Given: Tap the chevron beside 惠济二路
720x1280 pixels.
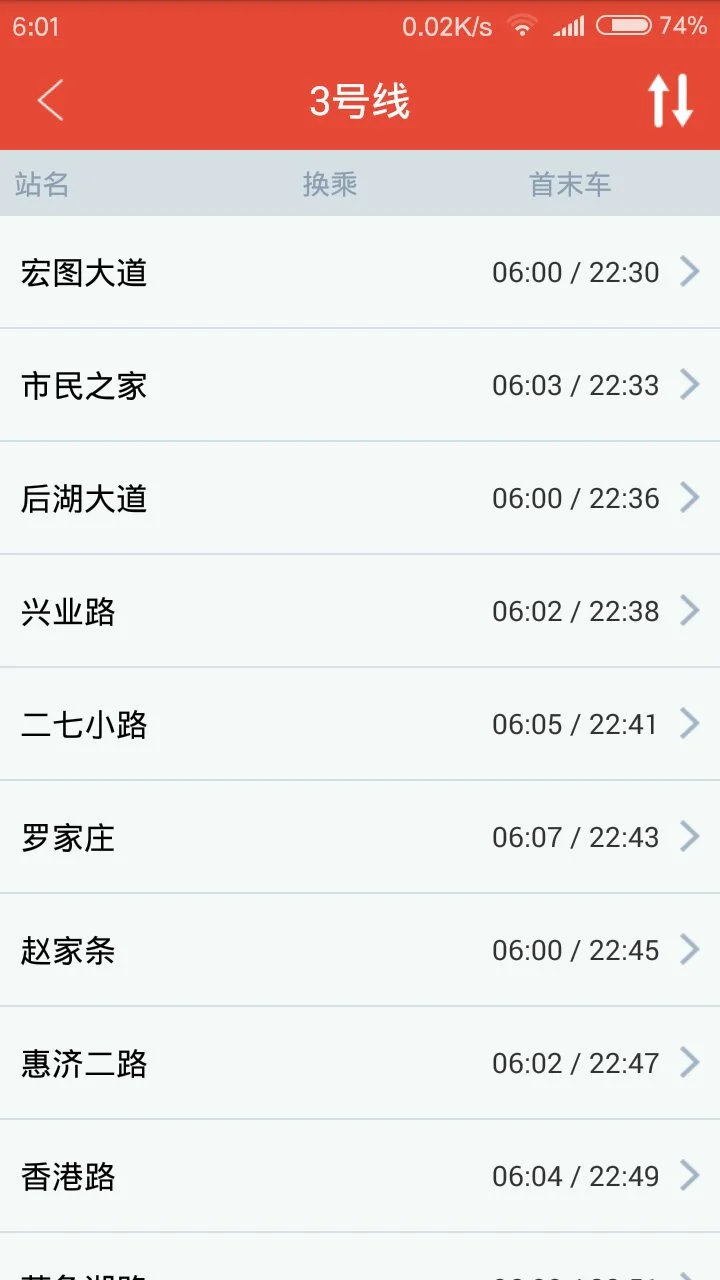Looking at the screenshot, I should pos(691,1062).
